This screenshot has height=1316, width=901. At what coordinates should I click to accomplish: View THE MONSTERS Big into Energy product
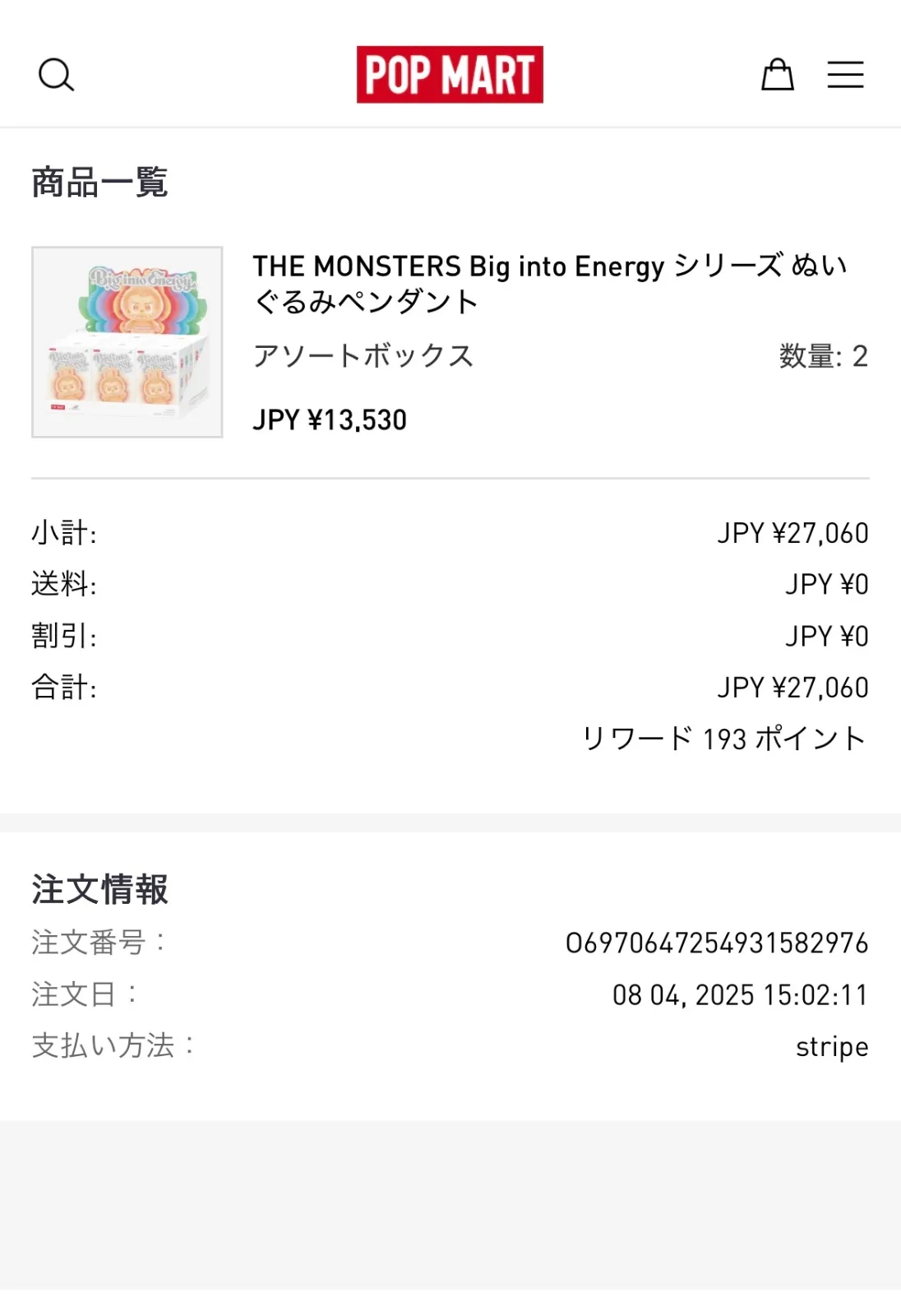[x=549, y=284]
